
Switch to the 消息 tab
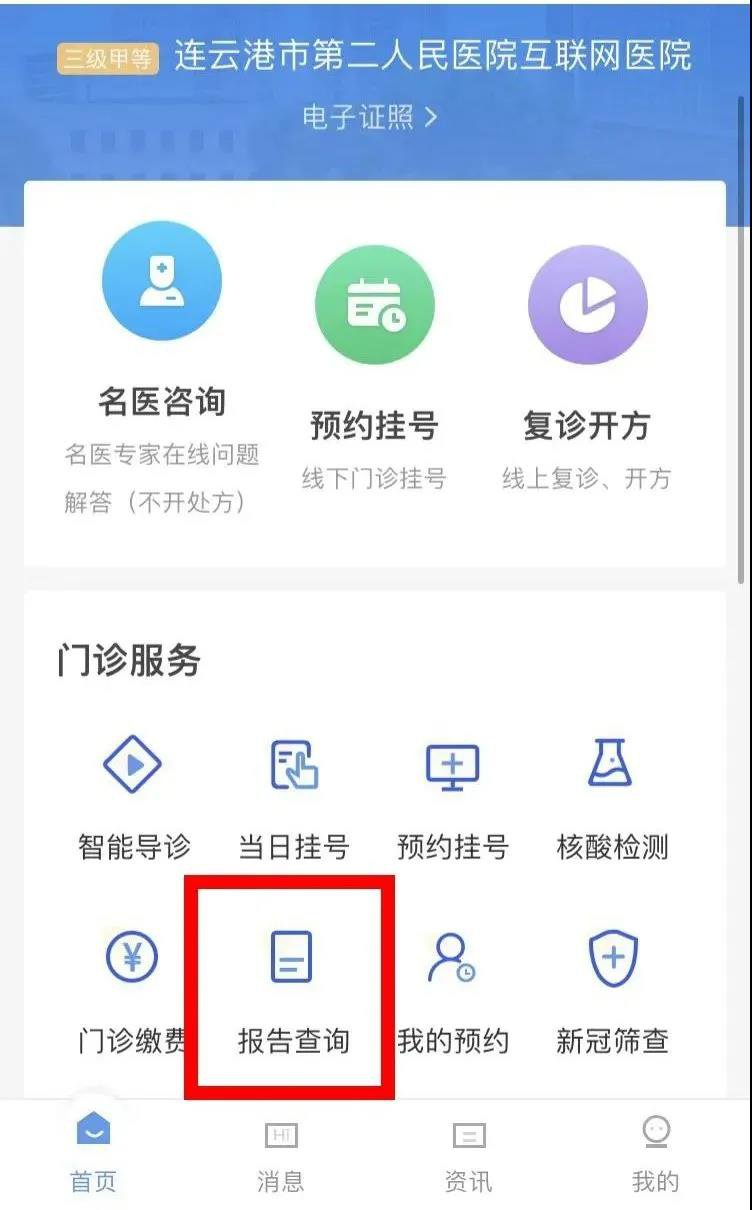click(280, 1153)
